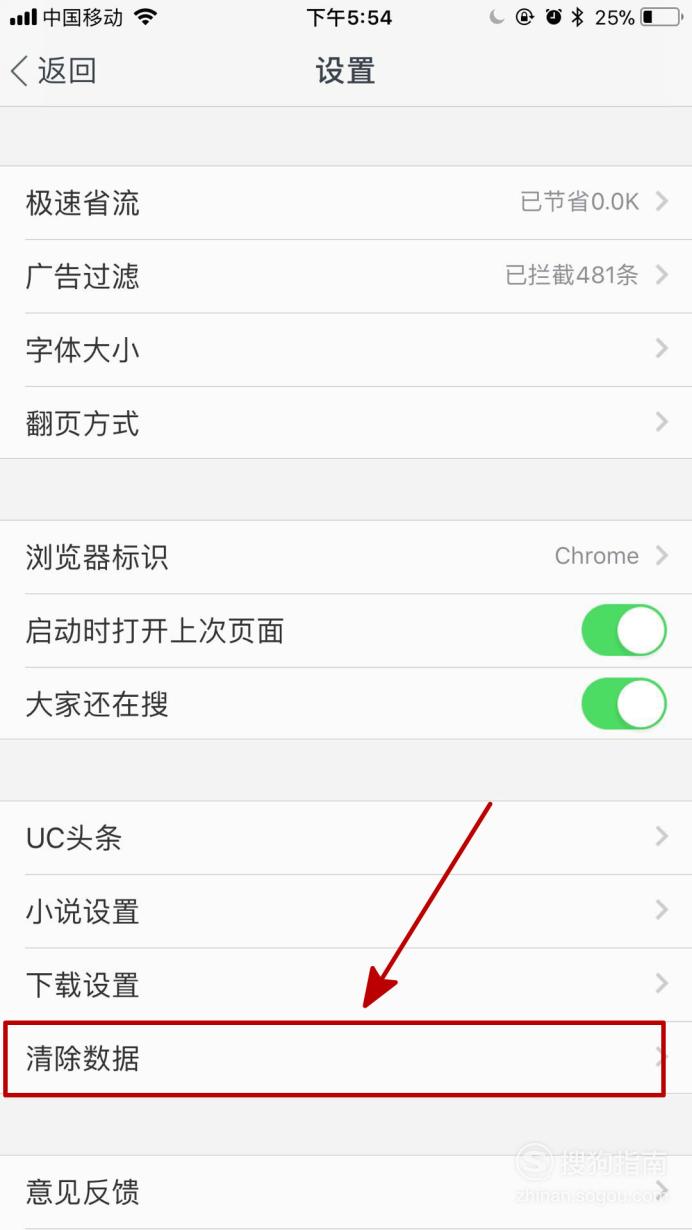The width and height of the screenshot is (692, 1230).
Task: Open 意见反馈 feedback page
Action: pos(346,1192)
